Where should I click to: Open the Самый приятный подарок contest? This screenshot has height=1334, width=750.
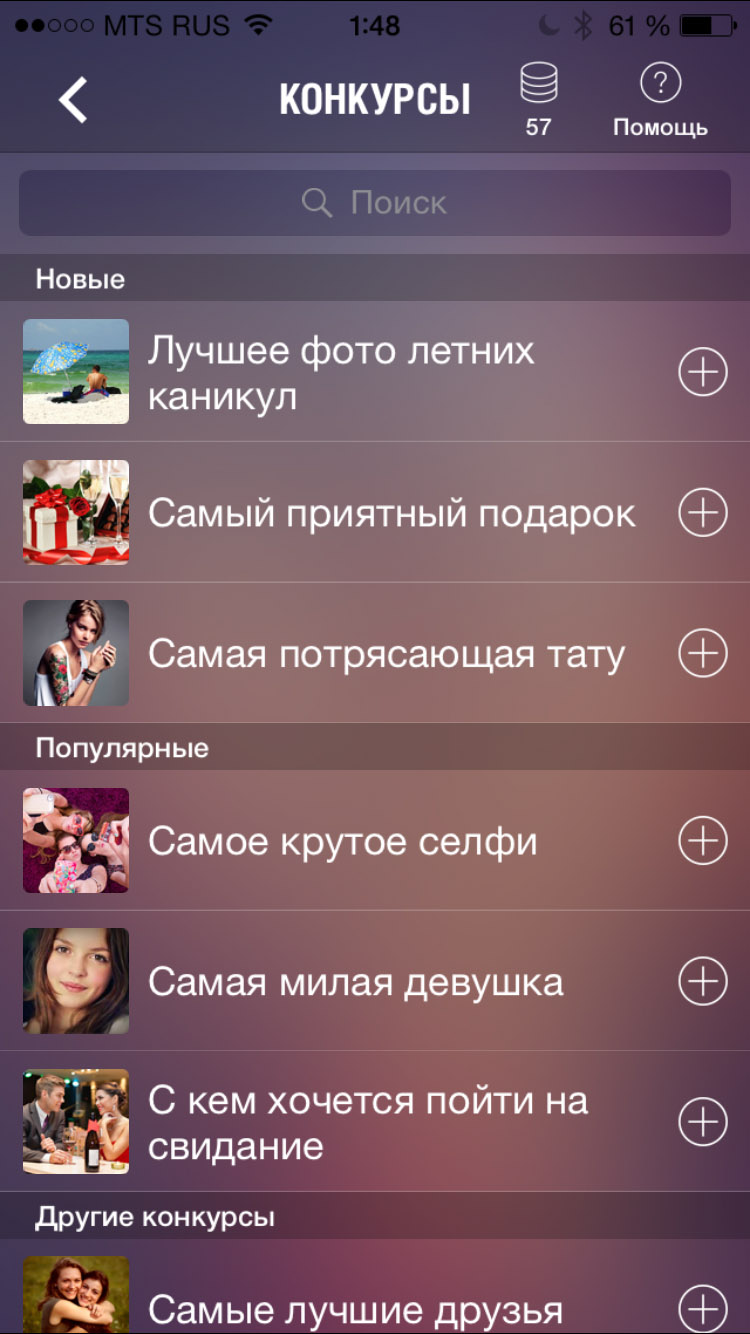390,513
